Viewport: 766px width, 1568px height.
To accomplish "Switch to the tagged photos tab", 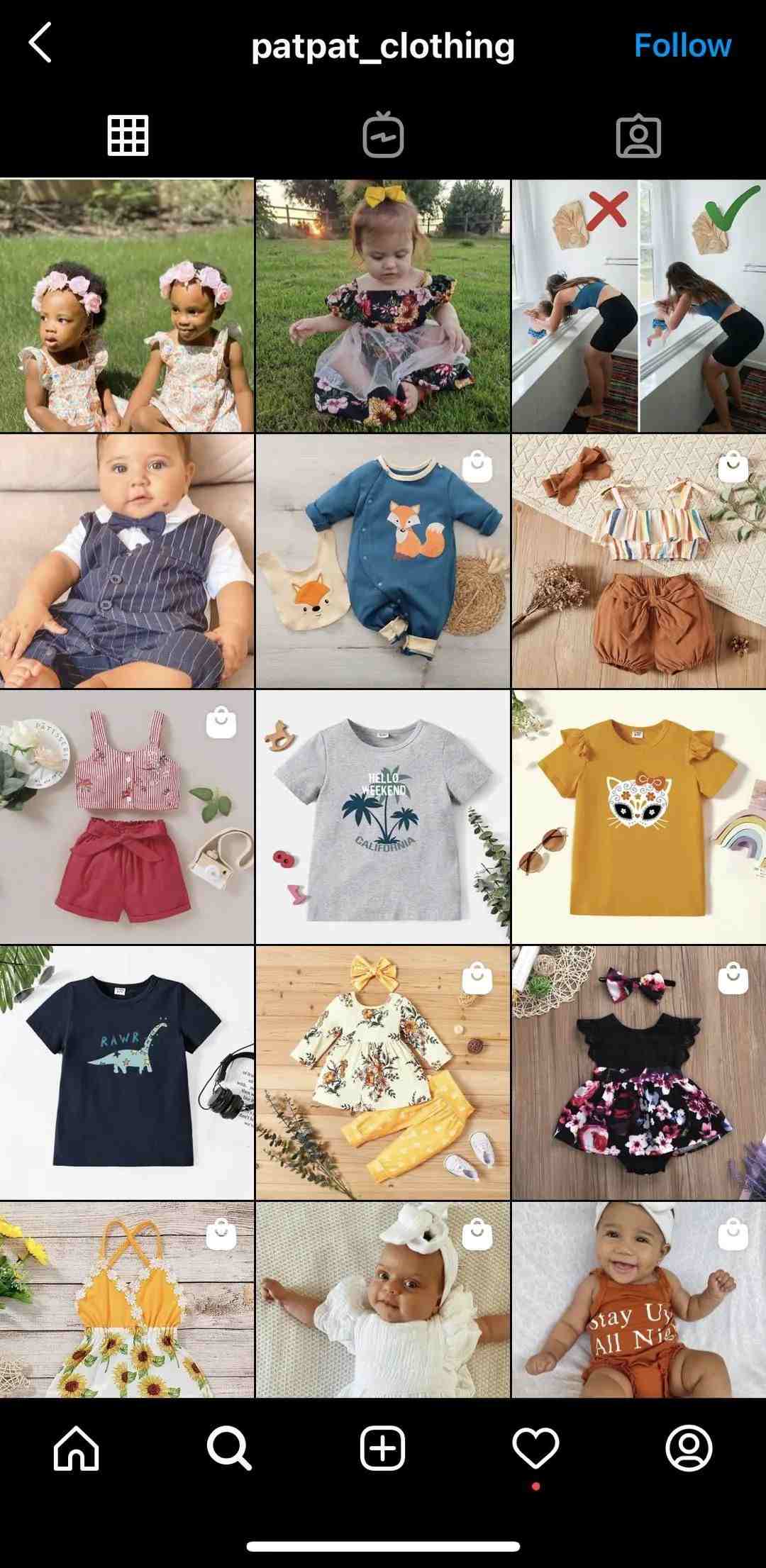I will [x=638, y=135].
